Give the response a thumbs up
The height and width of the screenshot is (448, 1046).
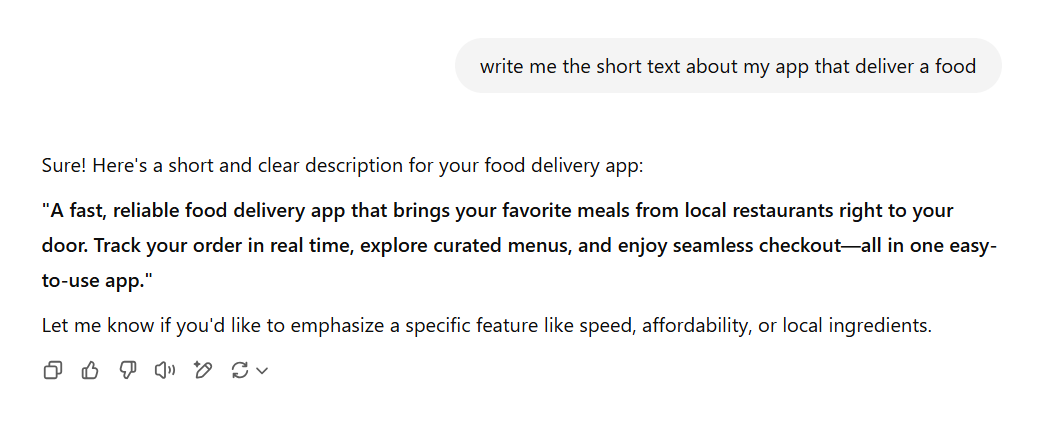(90, 371)
